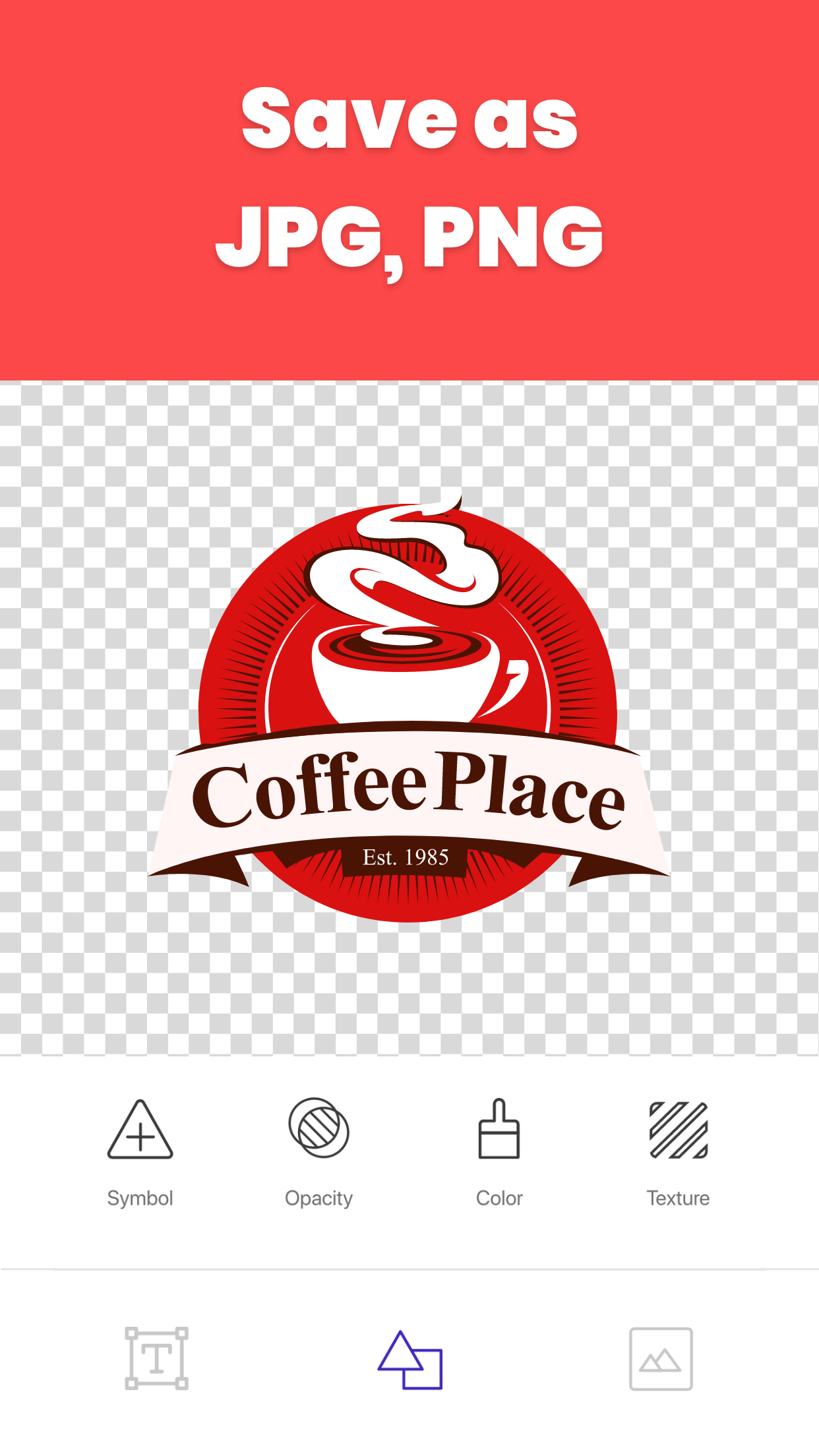Tap the "Opacity" label text
The image size is (819, 1456).
(x=318, y=1198)
